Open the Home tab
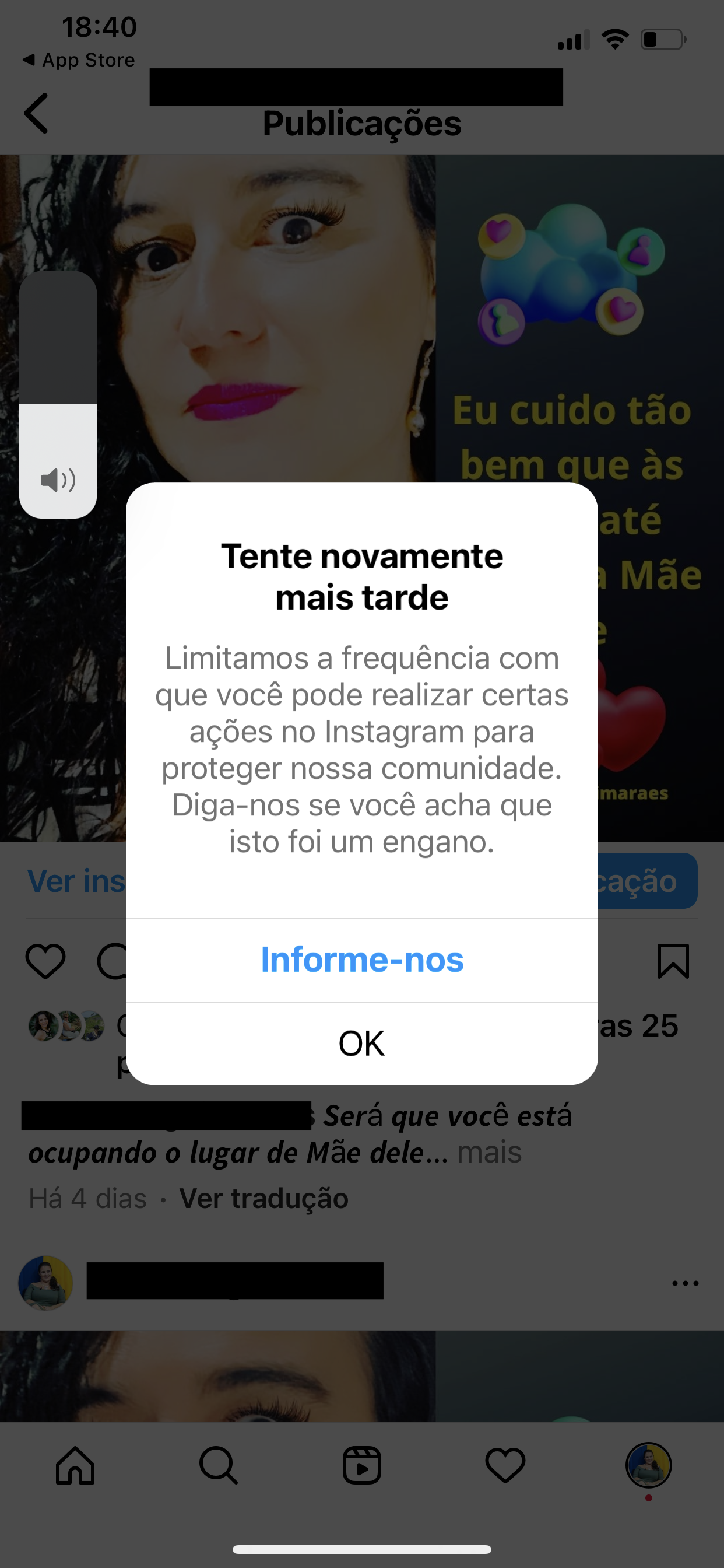 [x=75, y=1465]
